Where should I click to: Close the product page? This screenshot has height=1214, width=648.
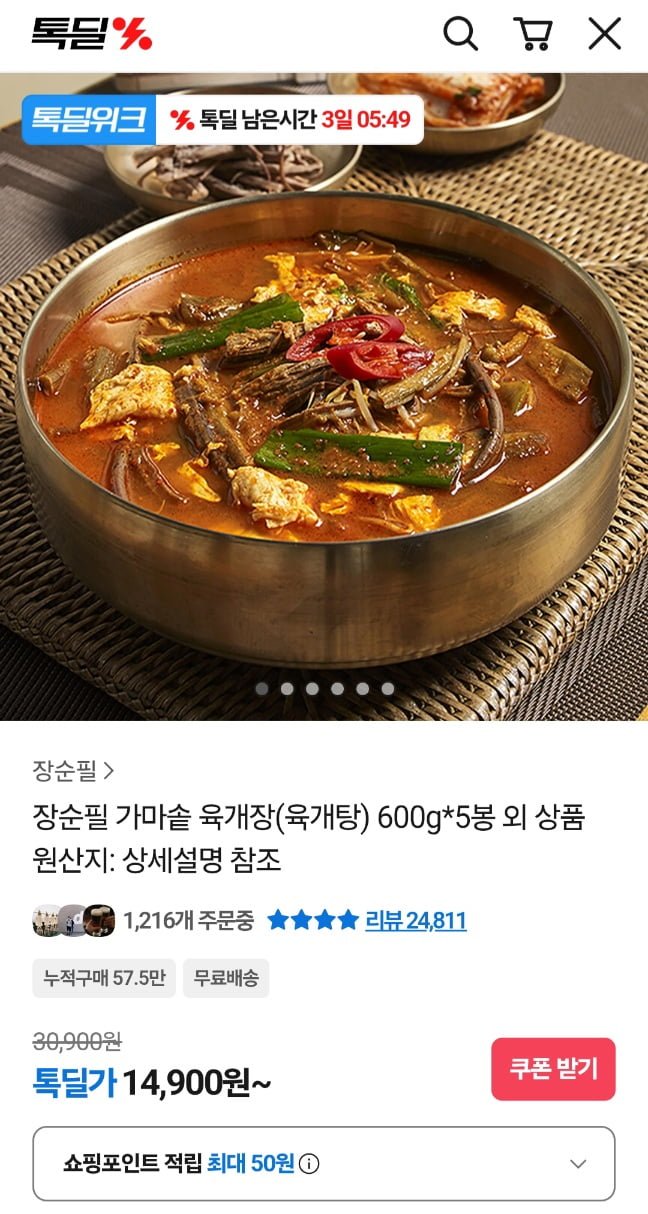(604, 34)
